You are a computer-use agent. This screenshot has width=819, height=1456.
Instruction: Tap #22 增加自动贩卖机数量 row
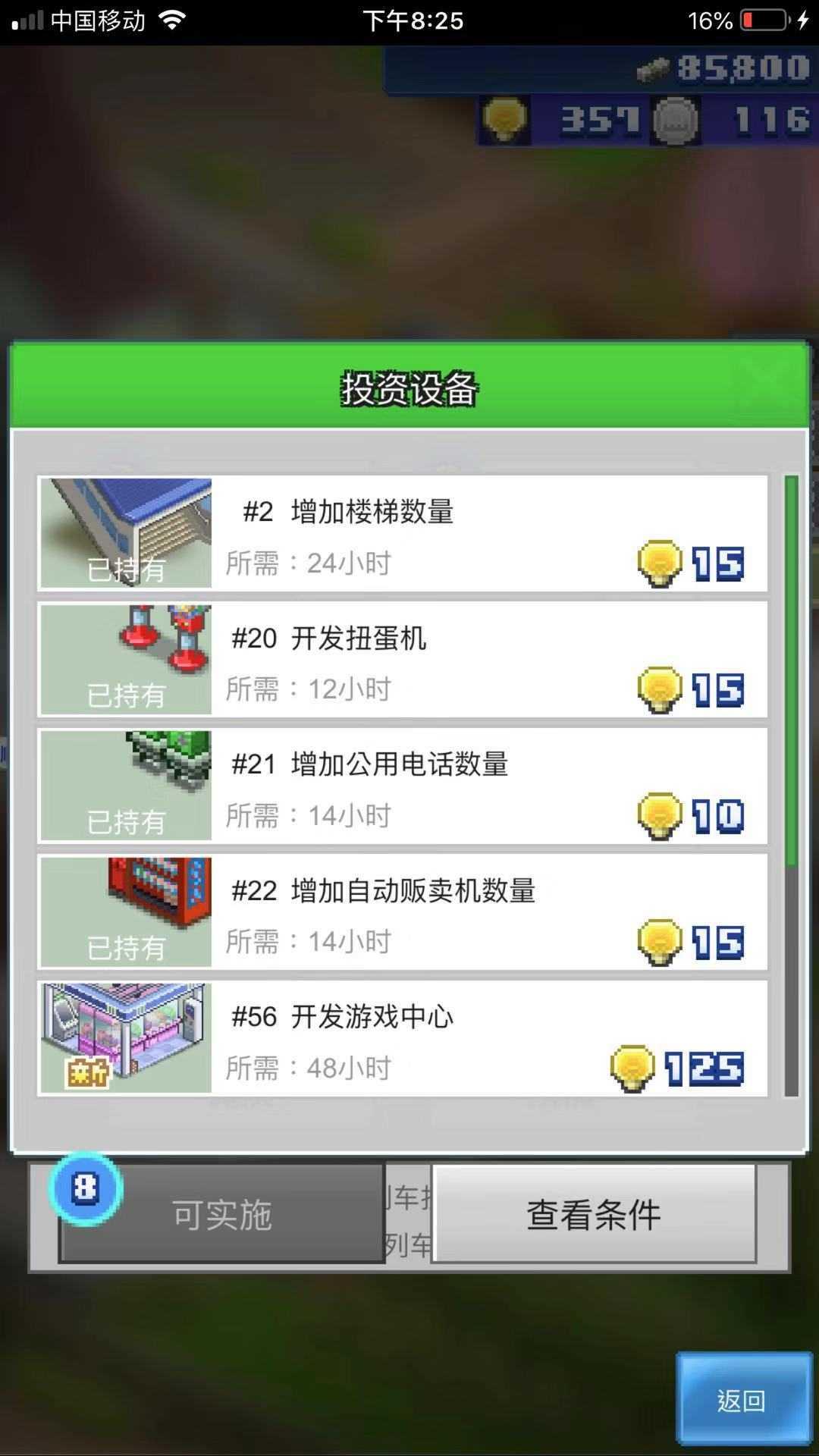(x=402, y=912)
